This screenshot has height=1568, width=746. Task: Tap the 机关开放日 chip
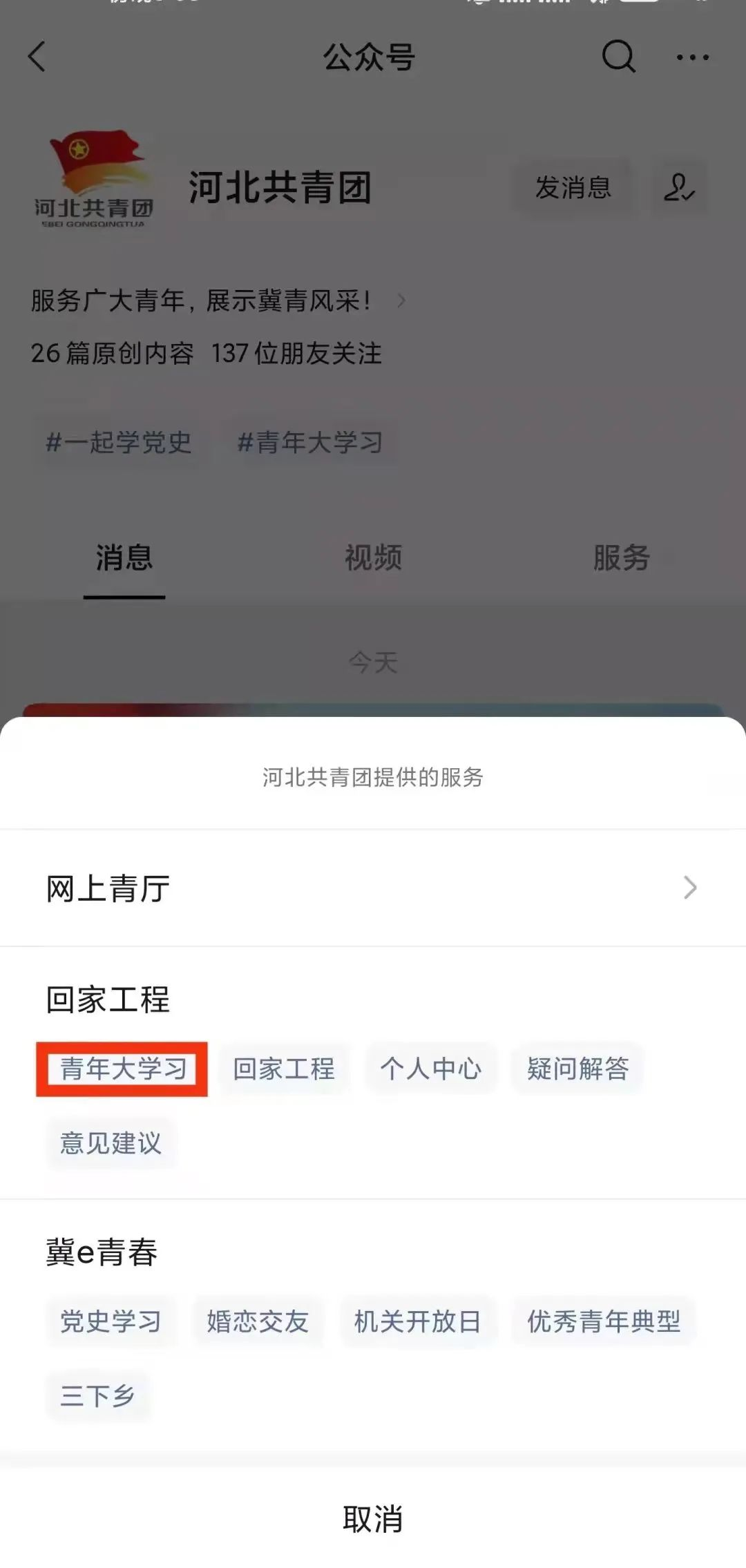click(x=417, y=1321)
